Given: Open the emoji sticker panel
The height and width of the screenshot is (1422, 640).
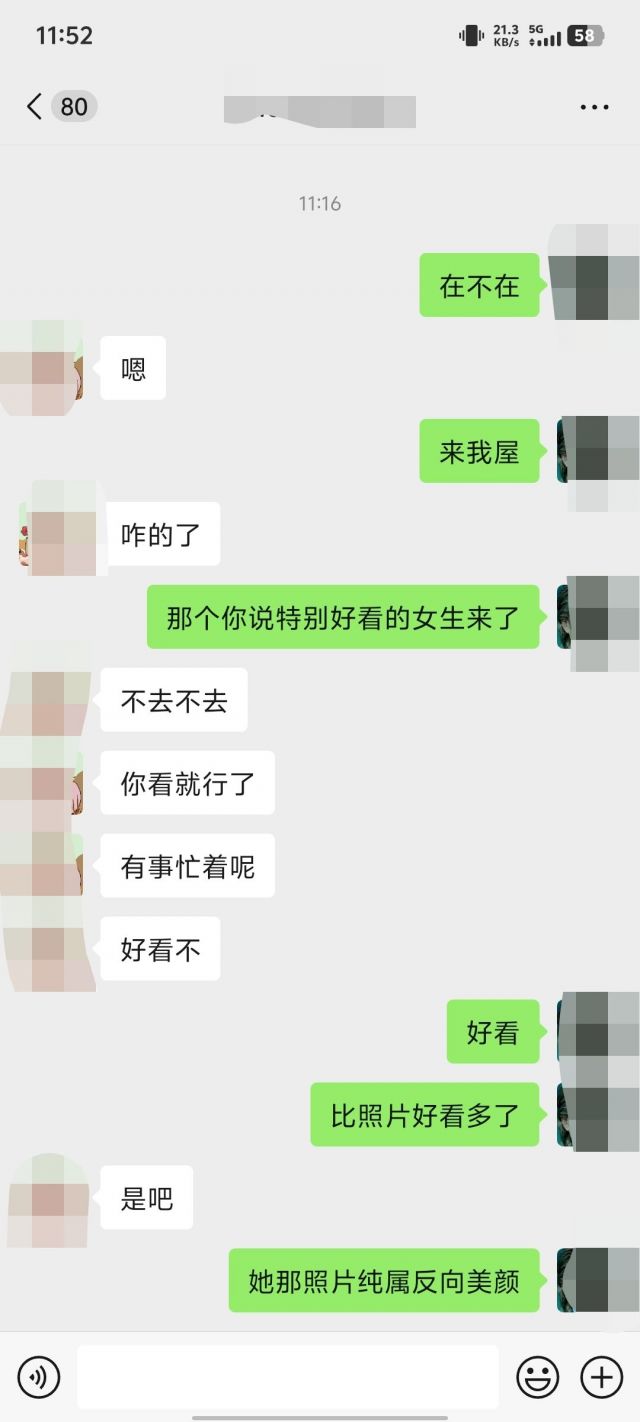Looking at the screenshot, I should [537, 1377].
